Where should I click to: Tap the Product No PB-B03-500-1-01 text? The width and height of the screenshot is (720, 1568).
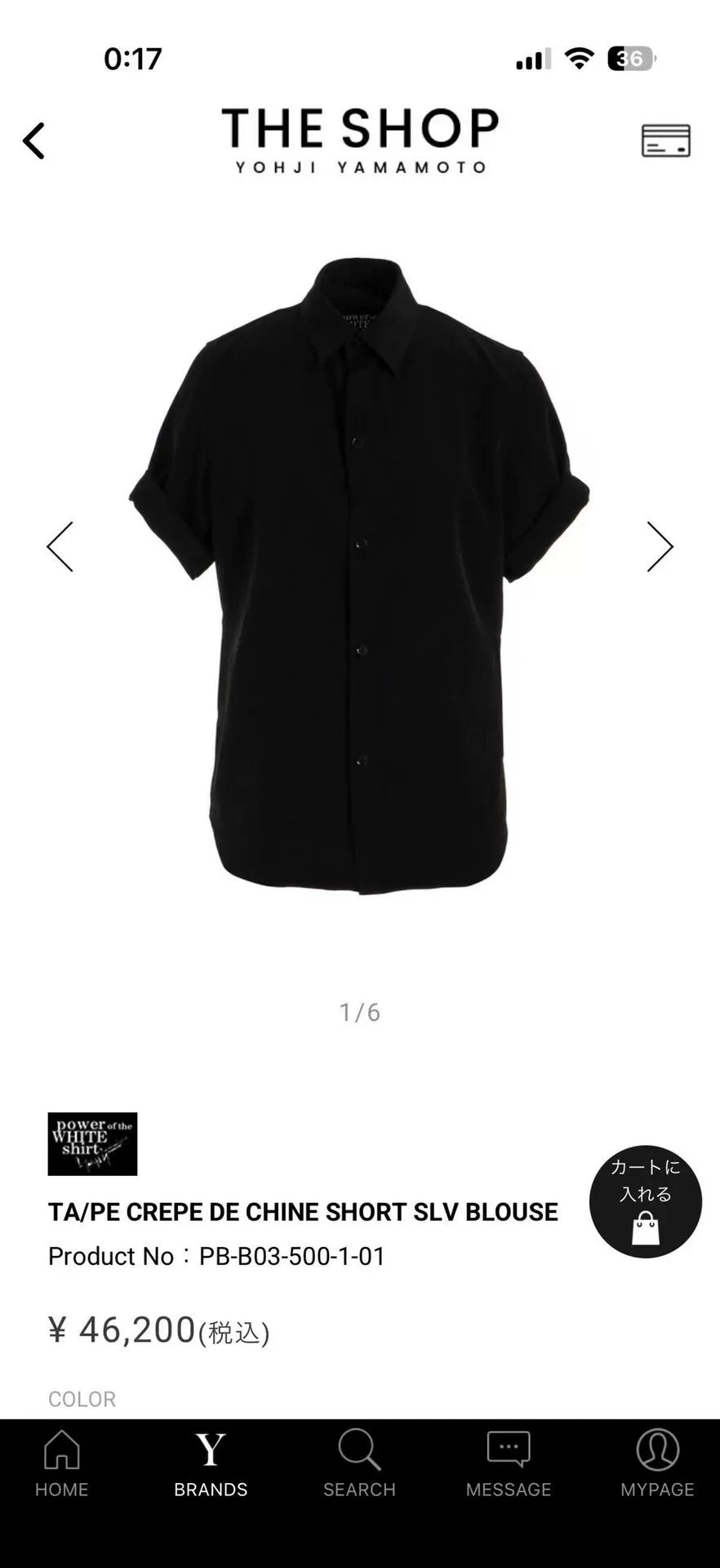click(218, 1256)
